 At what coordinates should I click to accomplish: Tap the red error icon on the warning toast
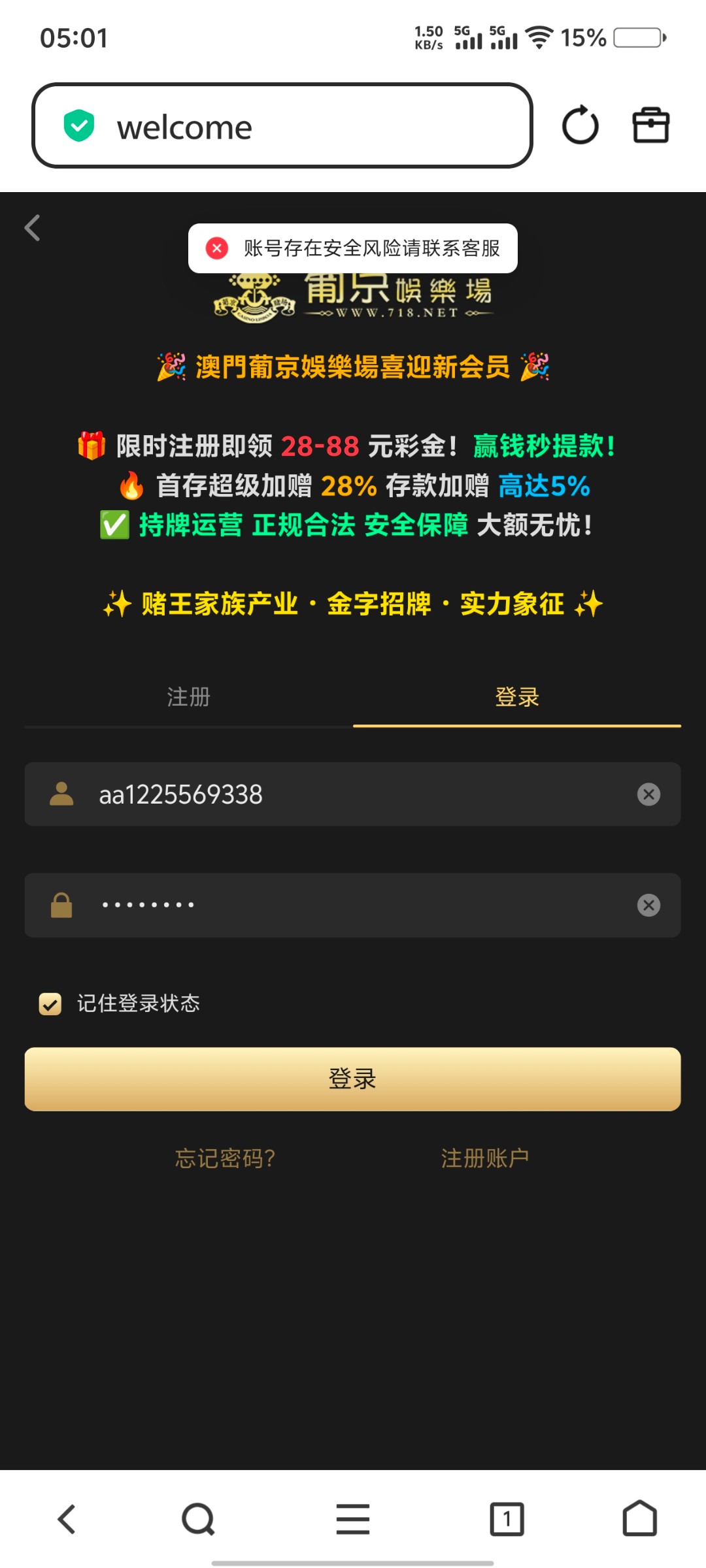[218, 248]
